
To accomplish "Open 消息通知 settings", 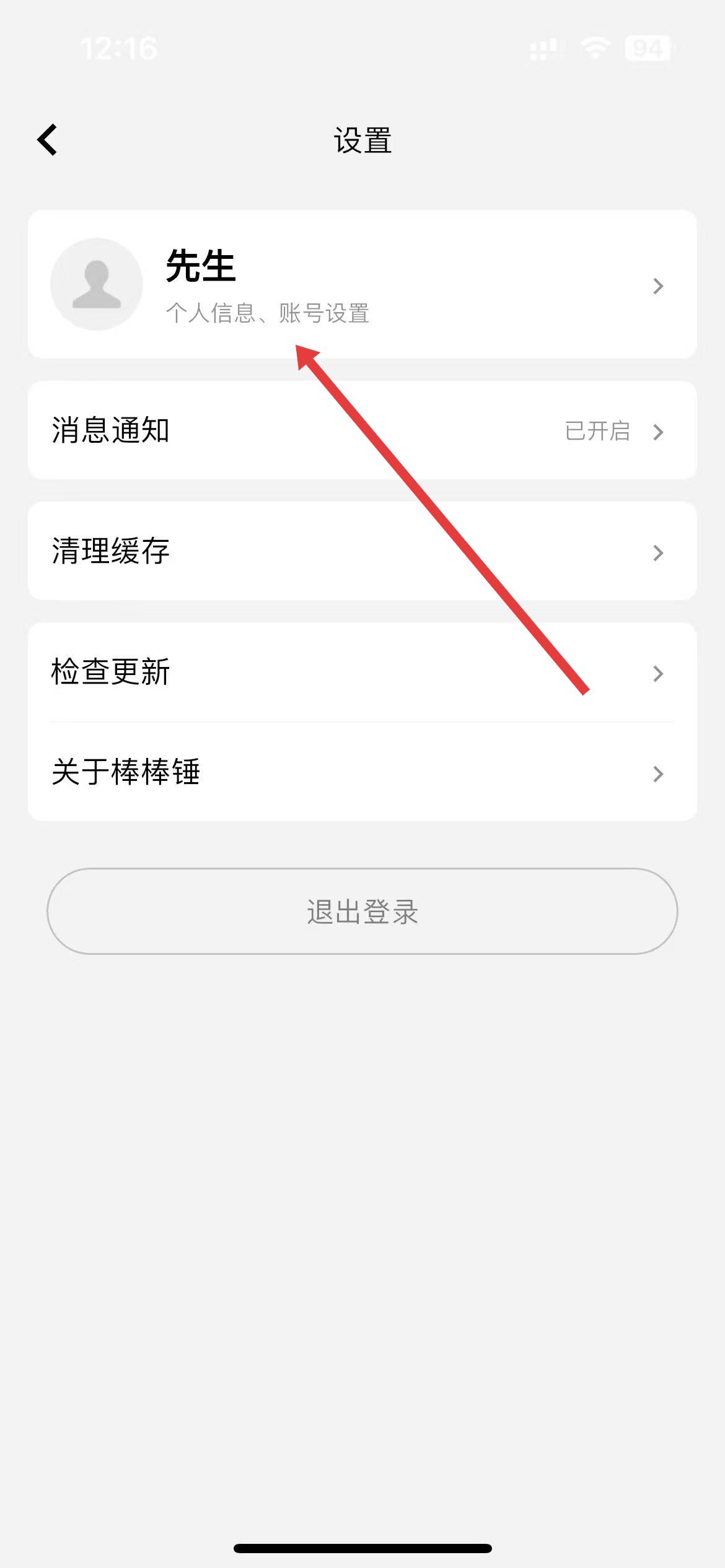I will (x=362, y=430).
